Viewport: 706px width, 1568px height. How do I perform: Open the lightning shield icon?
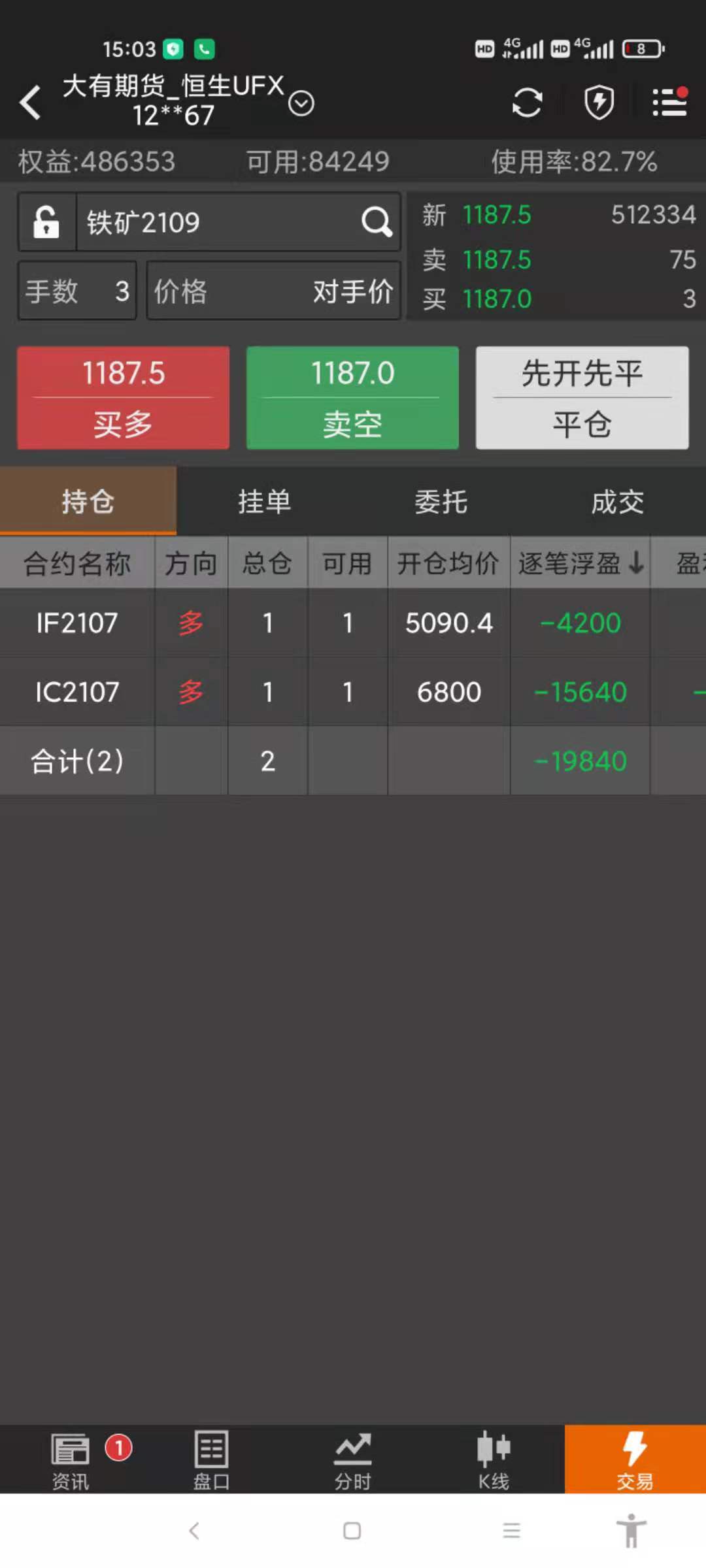[599, 103]
